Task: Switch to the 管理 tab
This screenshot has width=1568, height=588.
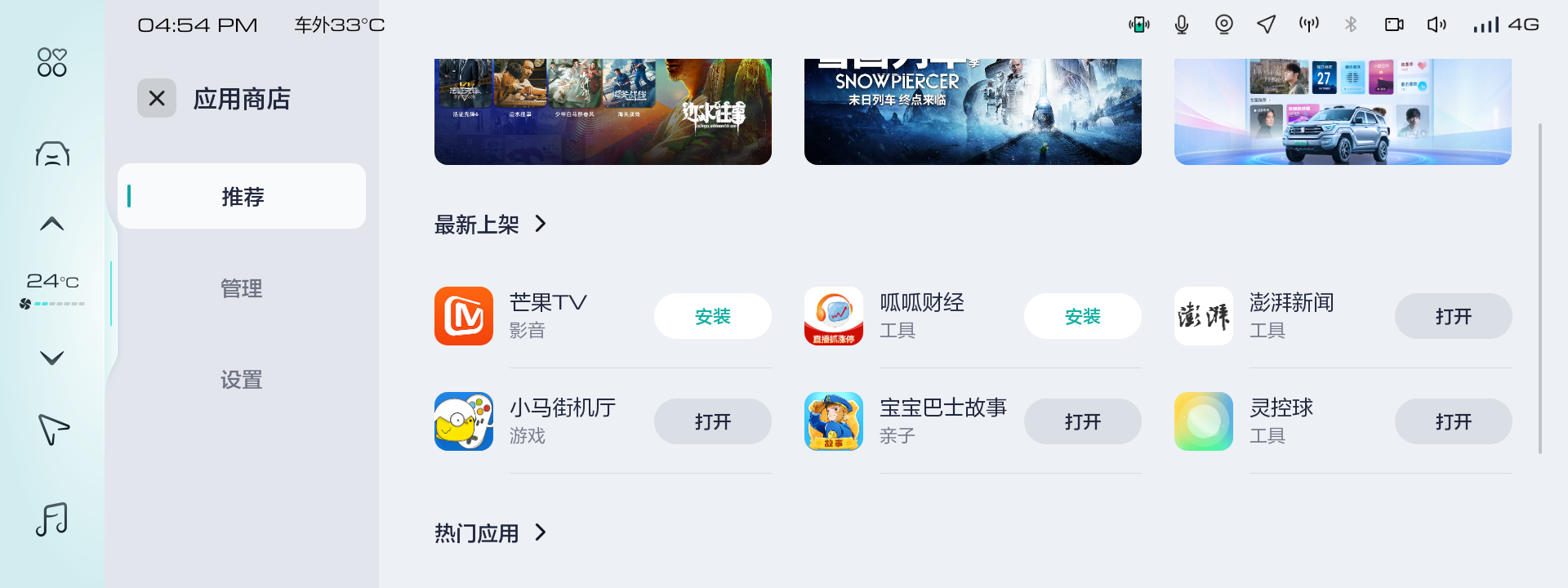Action: coord(242,288)
